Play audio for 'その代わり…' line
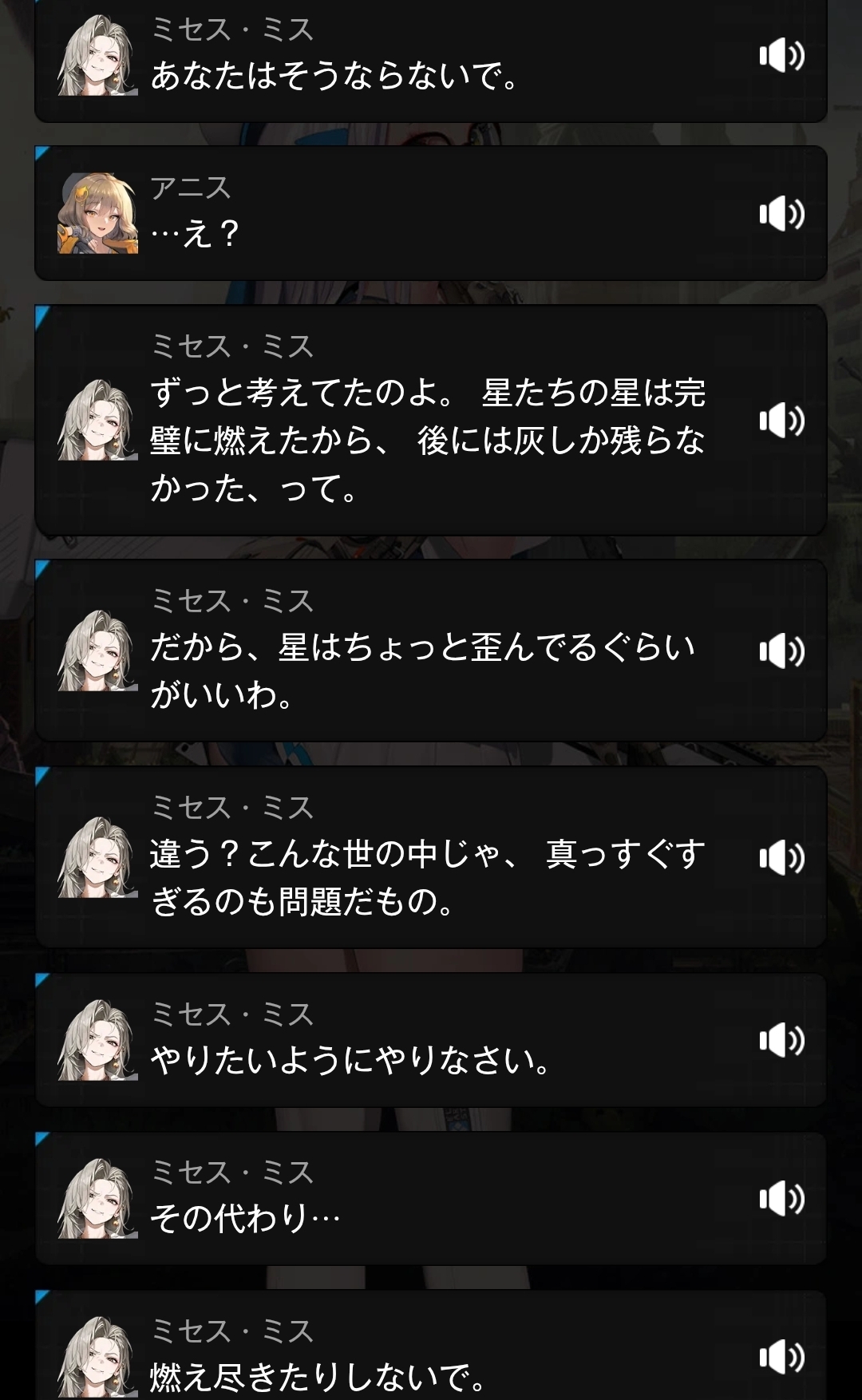 [x=781, y=1199]
